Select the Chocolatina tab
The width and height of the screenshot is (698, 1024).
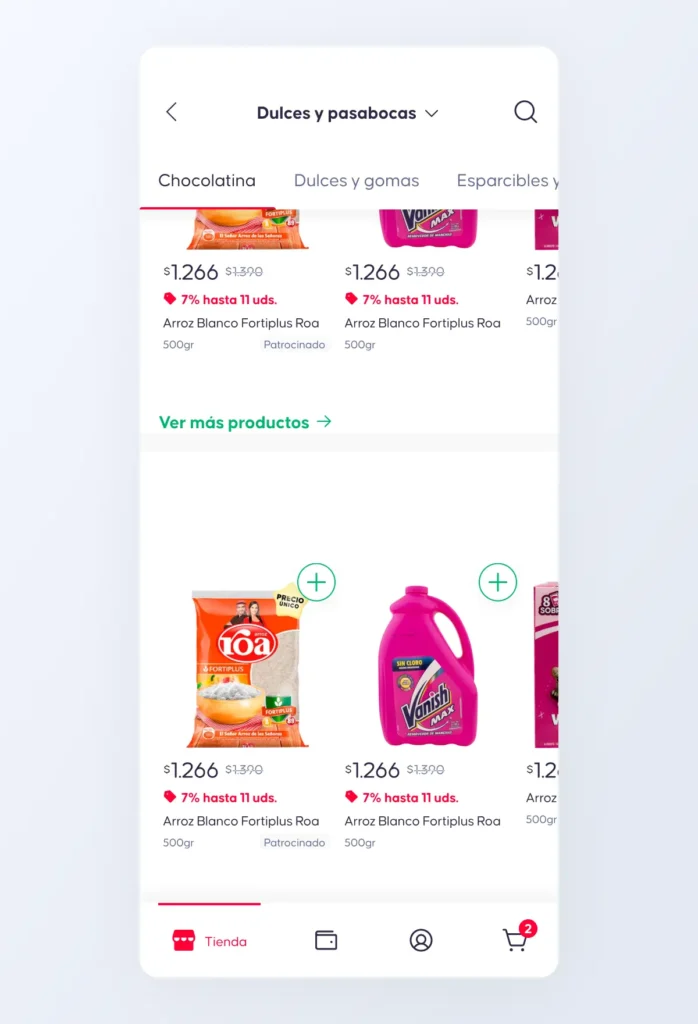pos(207,180)
